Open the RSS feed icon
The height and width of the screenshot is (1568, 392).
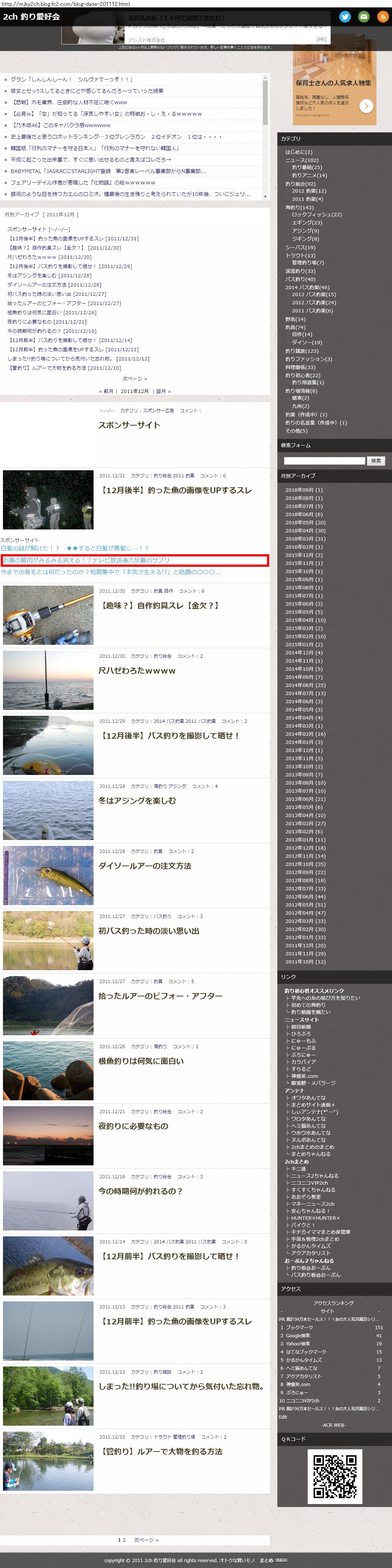point(382,17)
